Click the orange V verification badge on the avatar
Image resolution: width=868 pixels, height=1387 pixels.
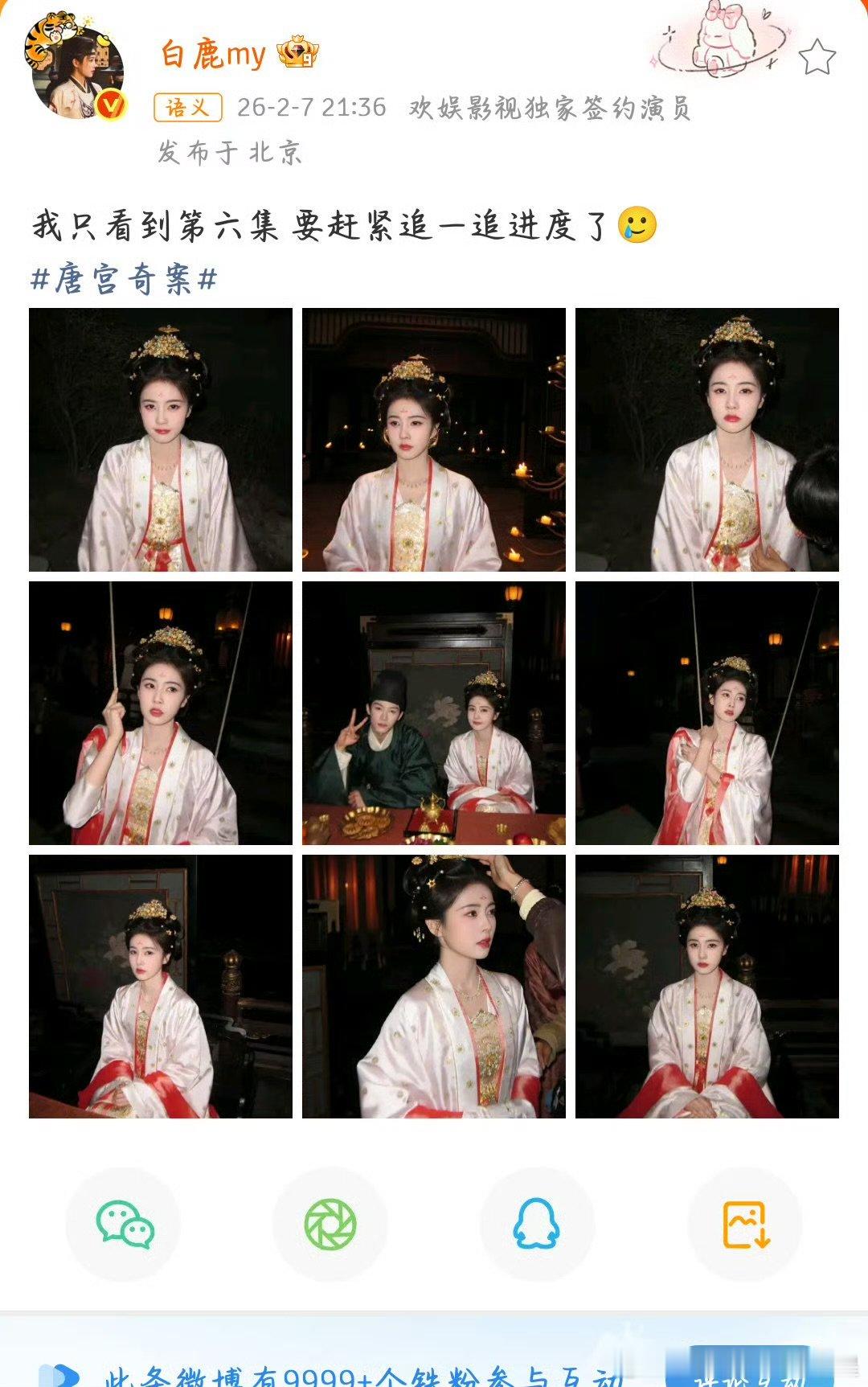(x=111, y=105)
